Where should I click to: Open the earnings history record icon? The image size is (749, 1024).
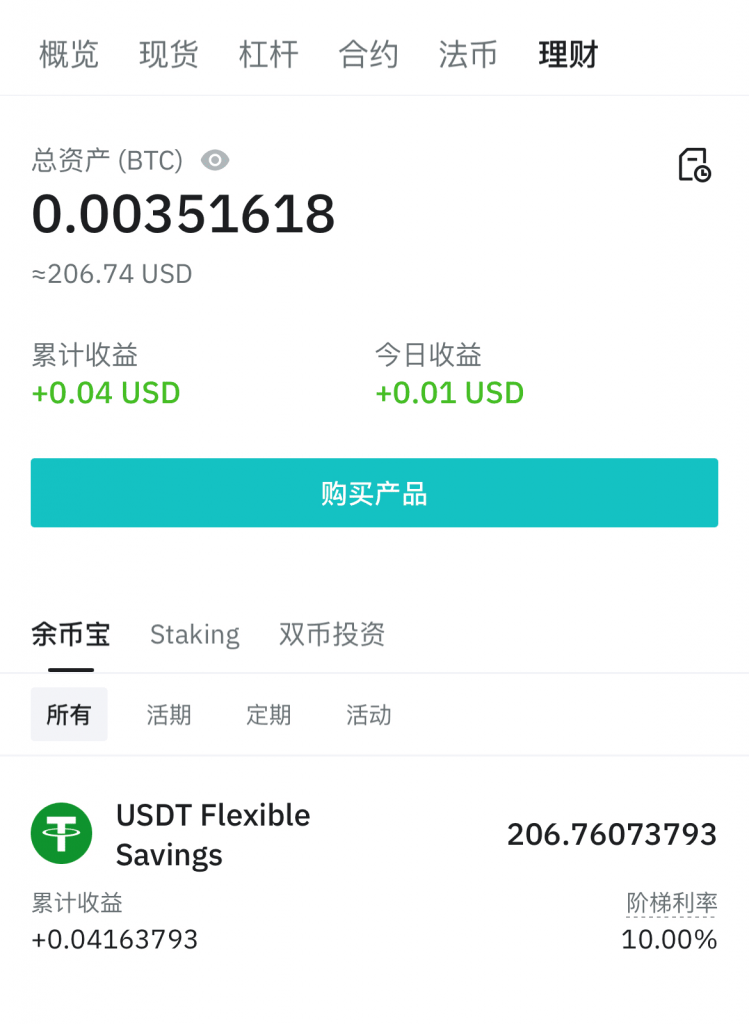[x=694, y=165]
